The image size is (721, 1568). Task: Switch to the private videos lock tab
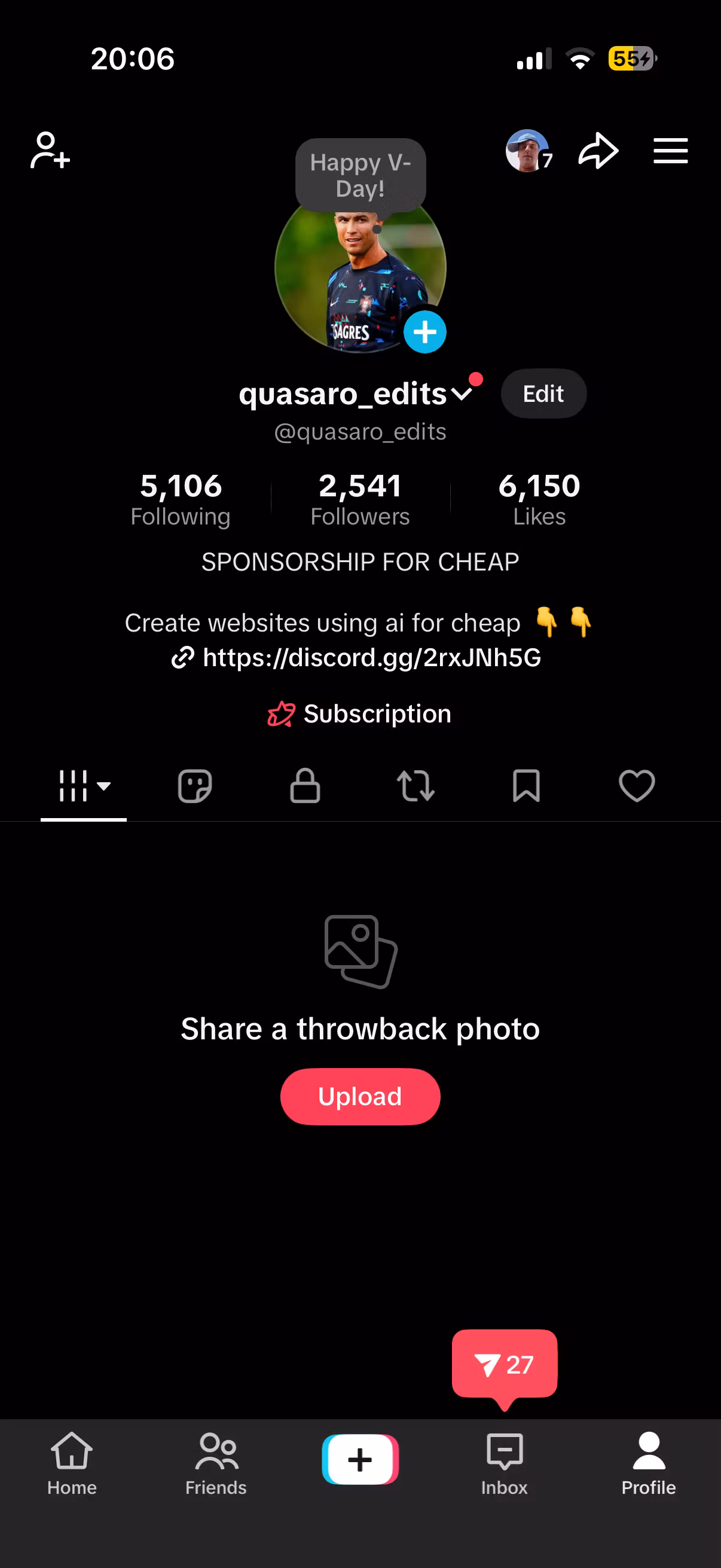(305, 786)
